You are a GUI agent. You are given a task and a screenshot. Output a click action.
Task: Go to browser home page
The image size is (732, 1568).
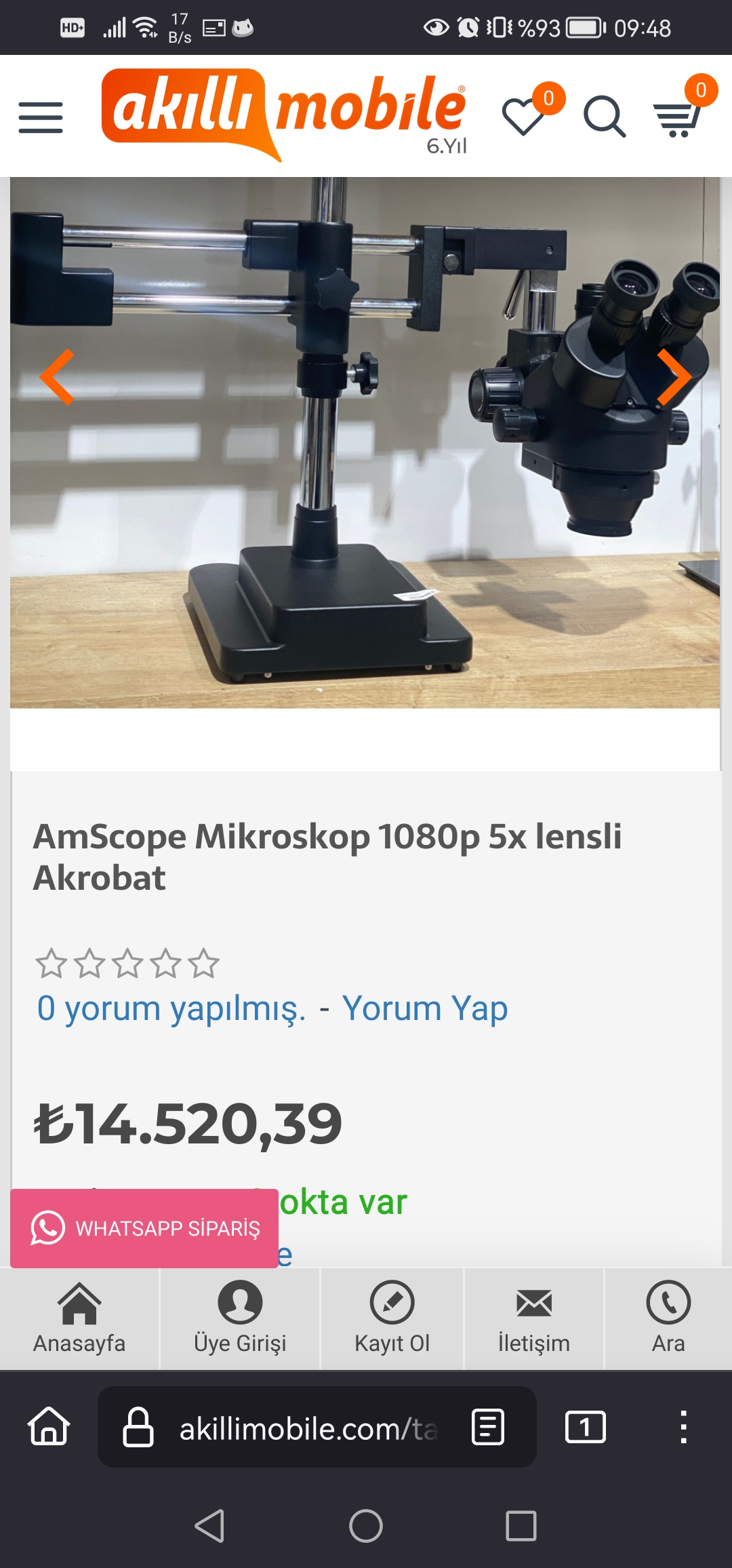tap(49, 1427)
